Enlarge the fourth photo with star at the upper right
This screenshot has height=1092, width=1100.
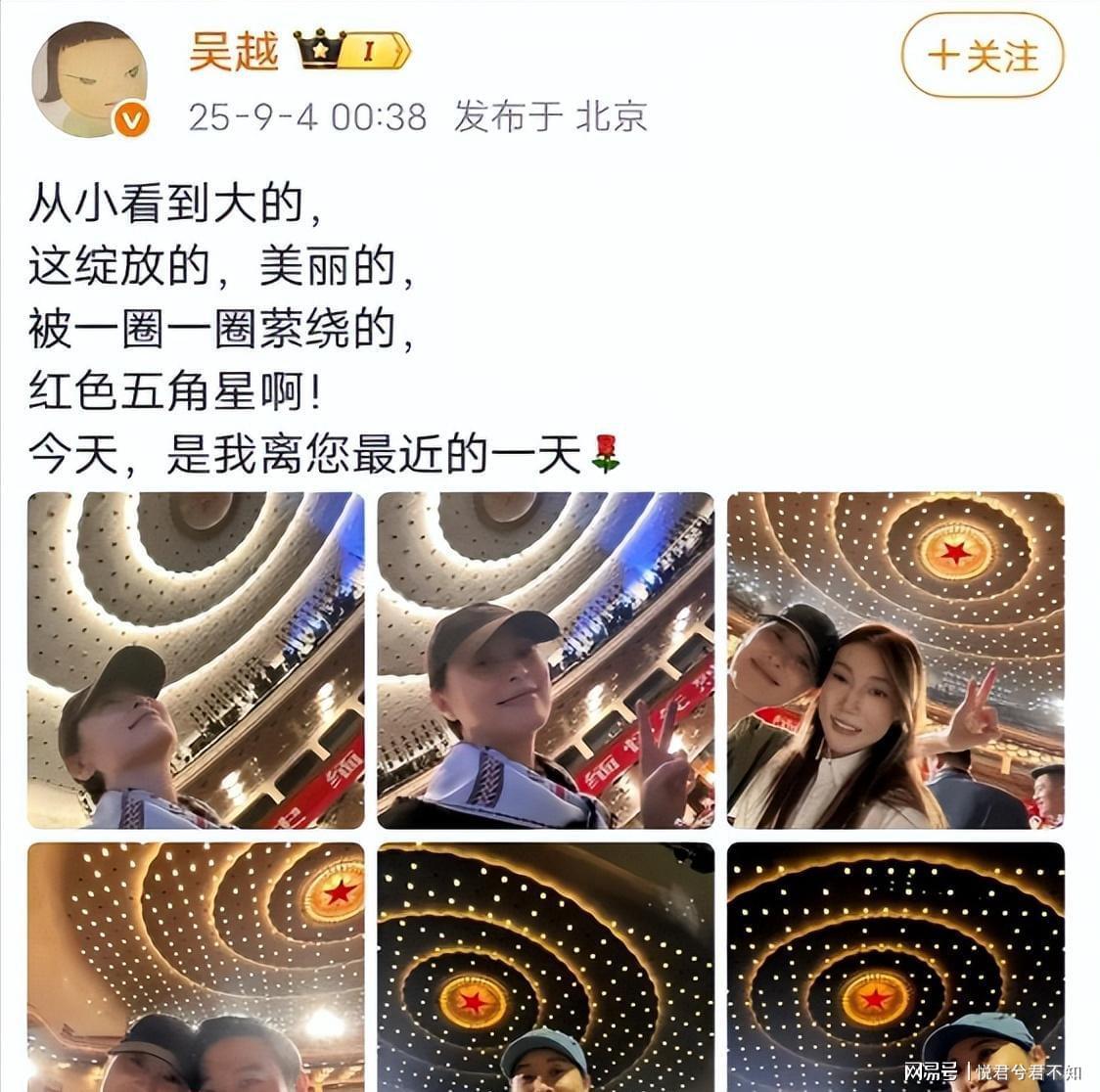[196, 966]
